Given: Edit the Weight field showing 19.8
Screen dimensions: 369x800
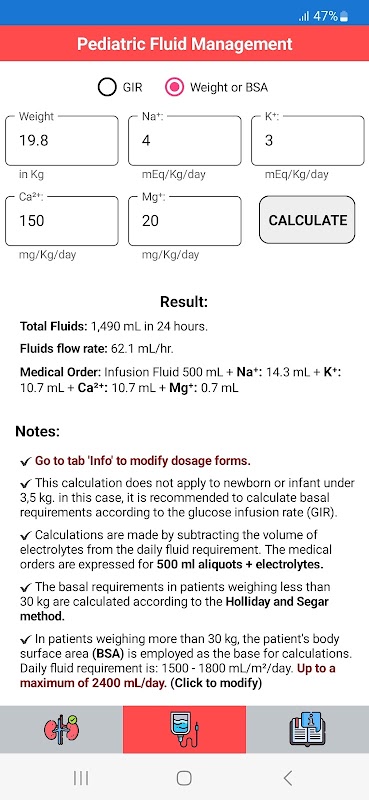Looking at the screenshot, I should [x=62, y=141].
